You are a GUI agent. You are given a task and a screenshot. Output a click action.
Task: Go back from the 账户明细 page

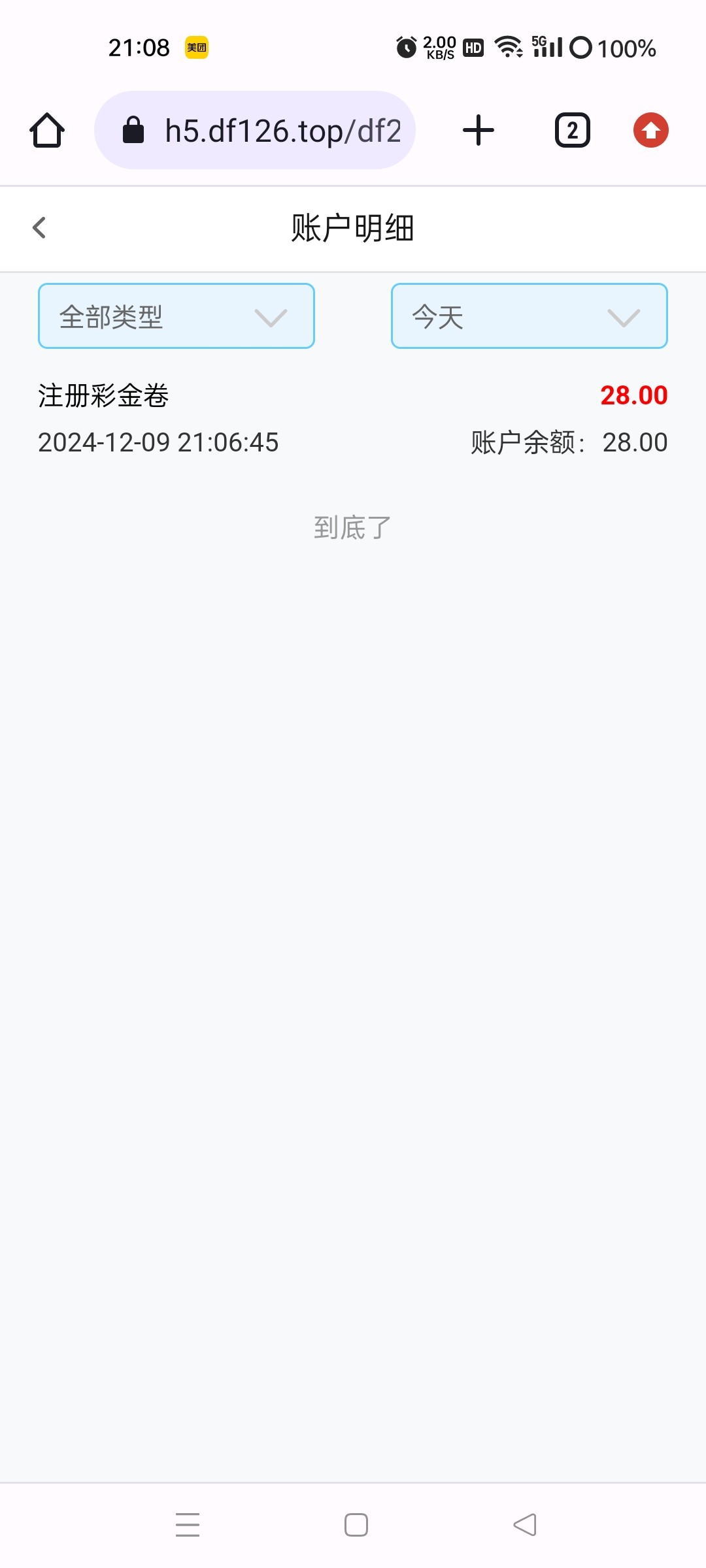[x=39, y=228]
